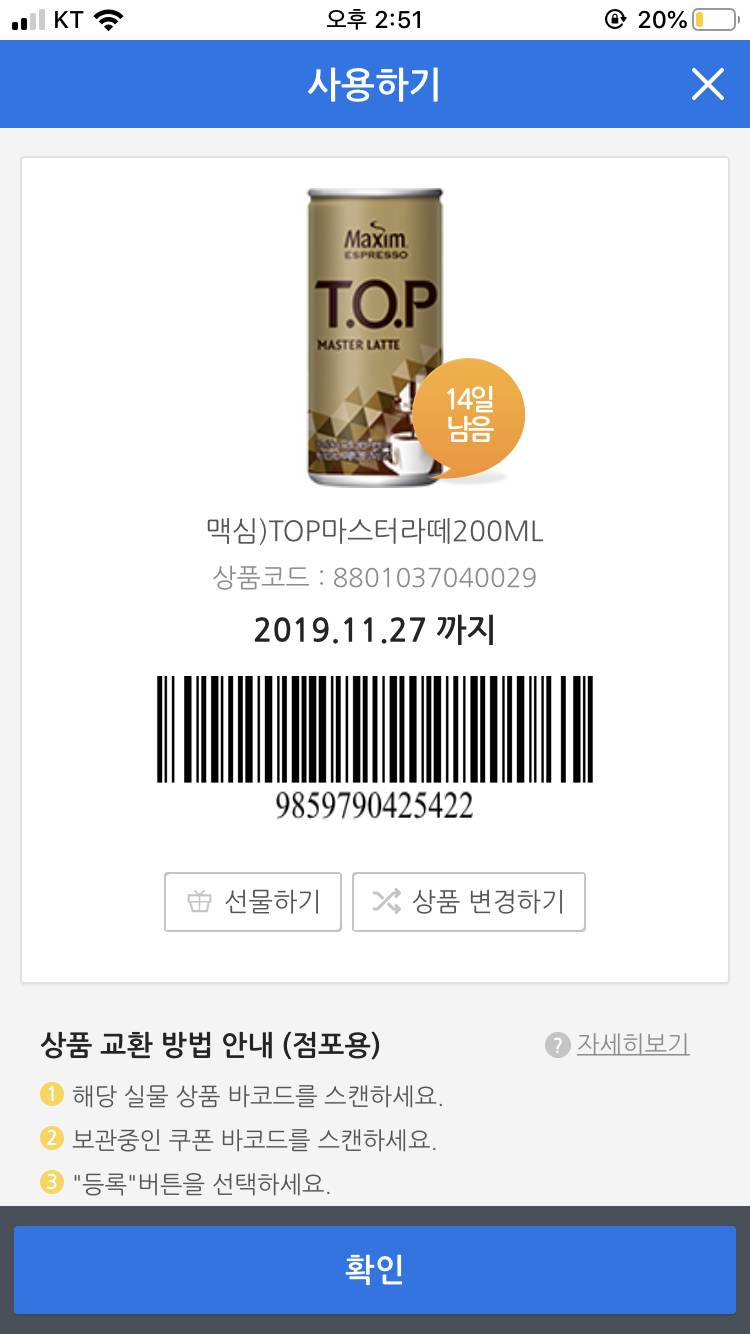Select the 선물하기 button
The width and height of the screenshot is (750, 1334).
[x=252, y=901]
